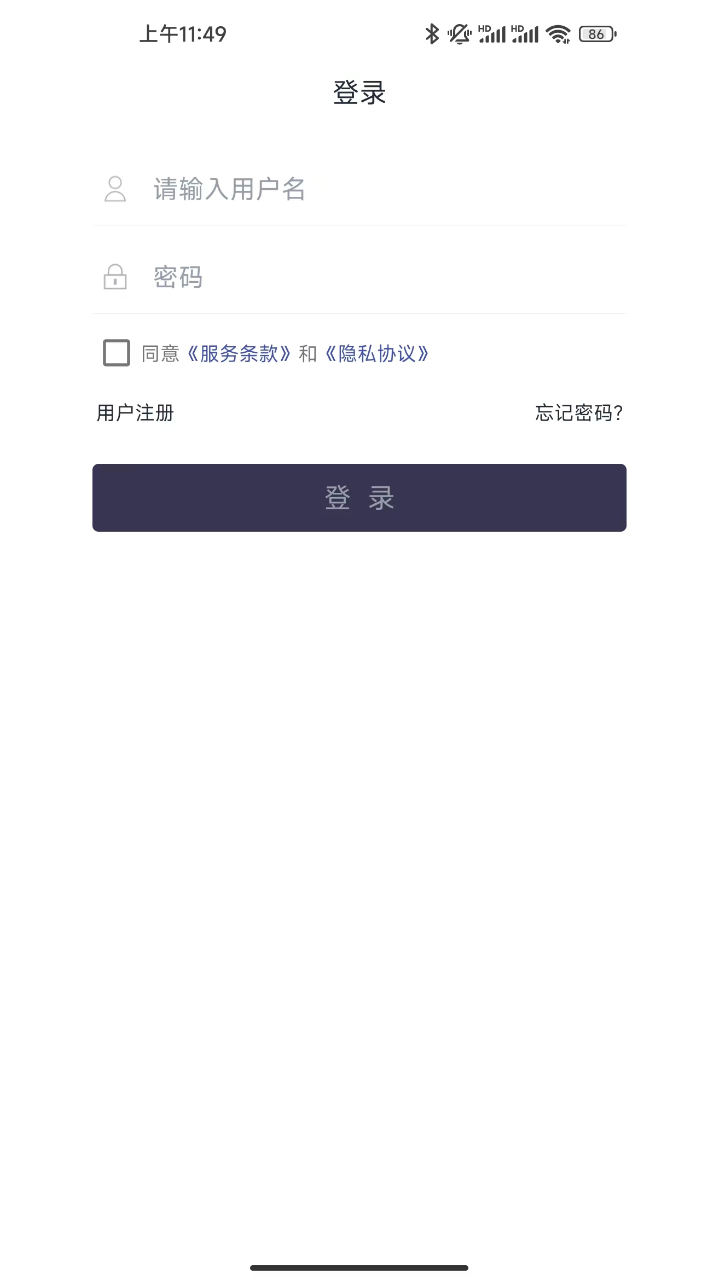This screenshot has height=1280, width=720.
Task: Click the second HD cellular signal icon
Action: click(x=525, y=33)
